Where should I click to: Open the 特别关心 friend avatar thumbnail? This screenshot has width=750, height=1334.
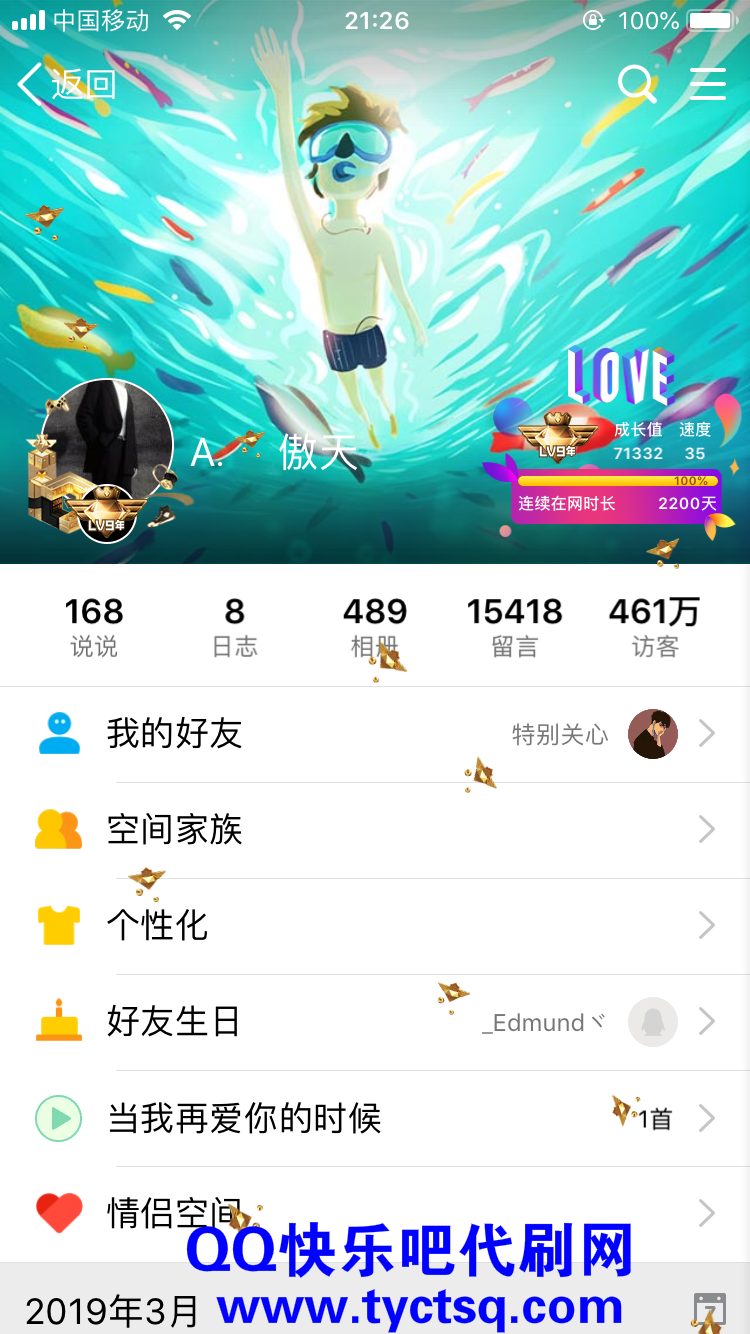tap(652, 733)
